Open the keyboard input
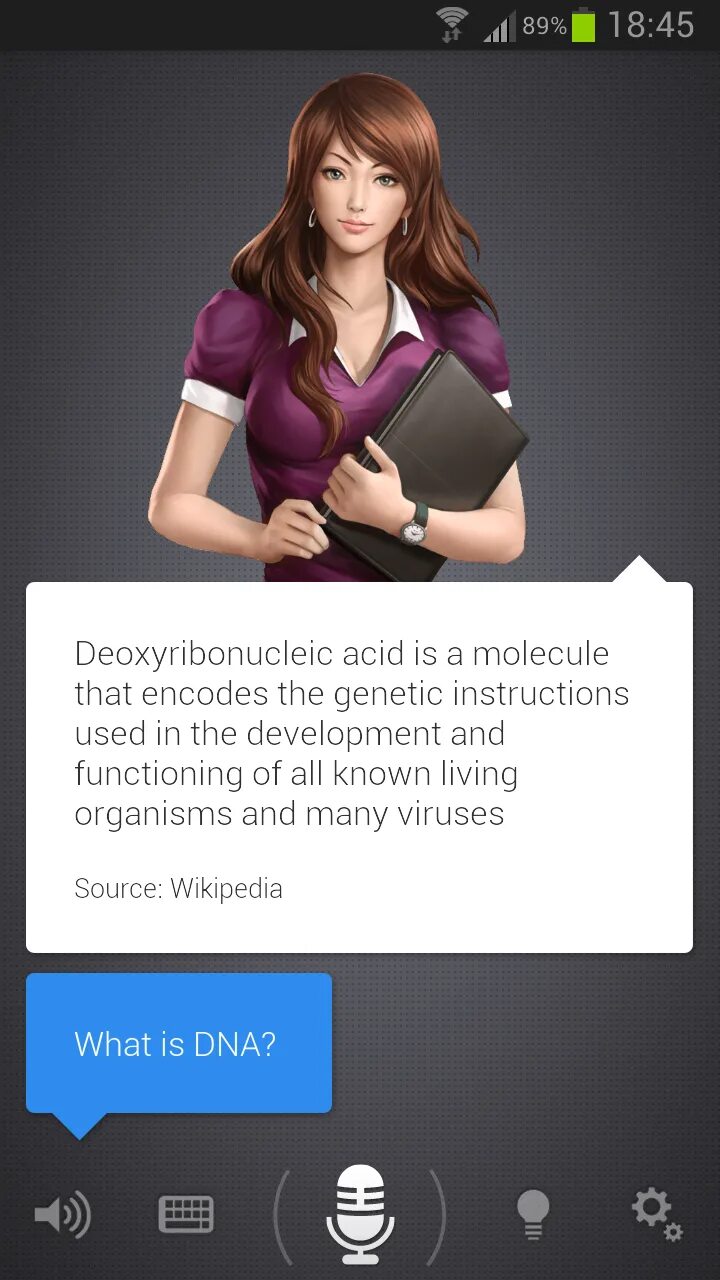Image resolution: width=720 pixels, height=1280 pixels. (186, 1215)
